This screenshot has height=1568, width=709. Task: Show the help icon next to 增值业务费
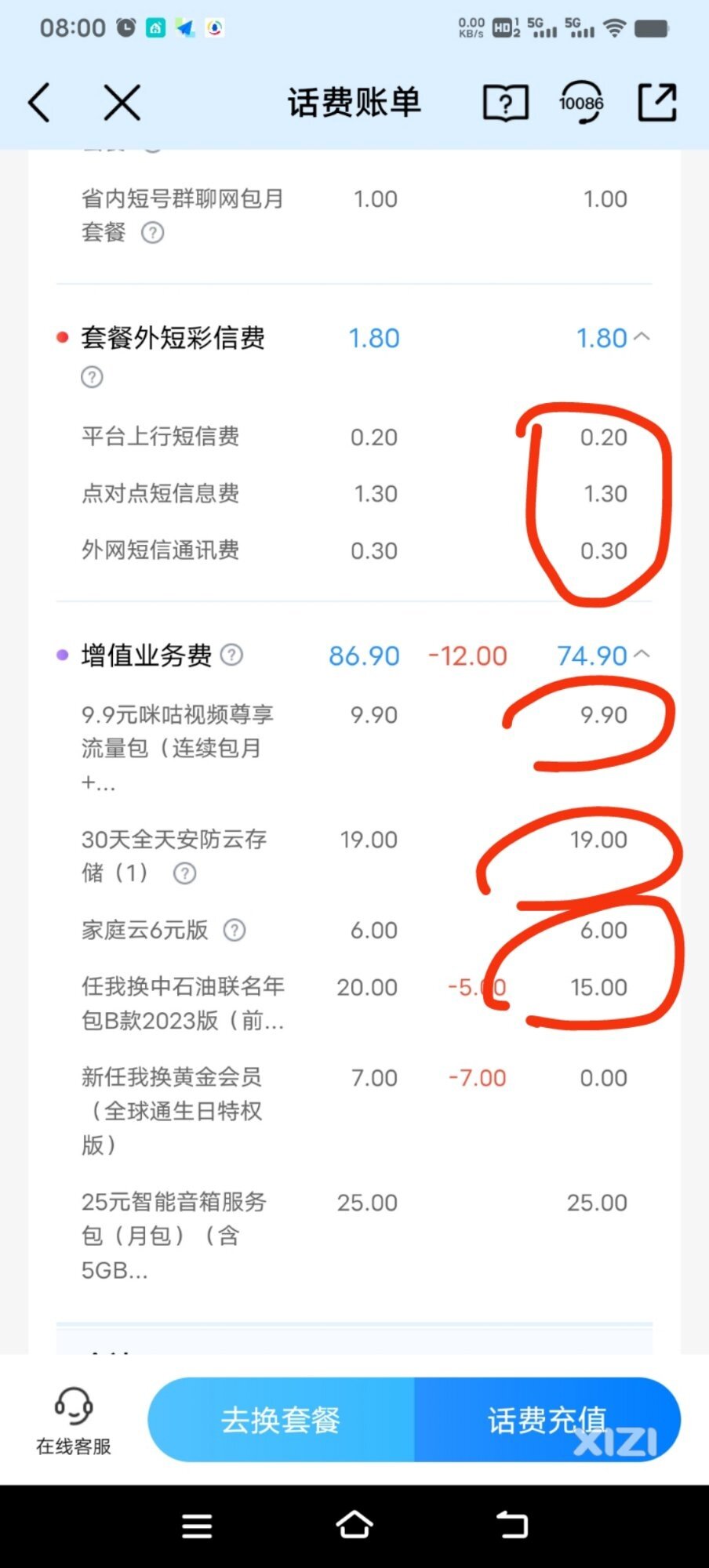[231, 655]
